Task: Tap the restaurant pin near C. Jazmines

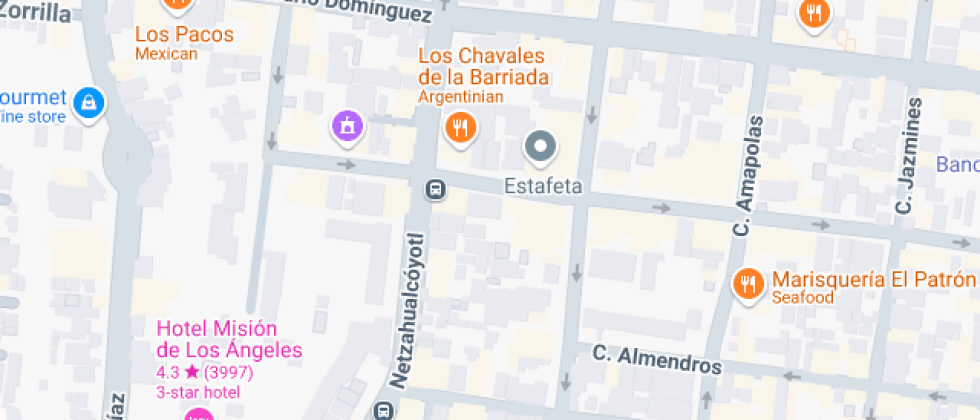Action: pos(814,14)
